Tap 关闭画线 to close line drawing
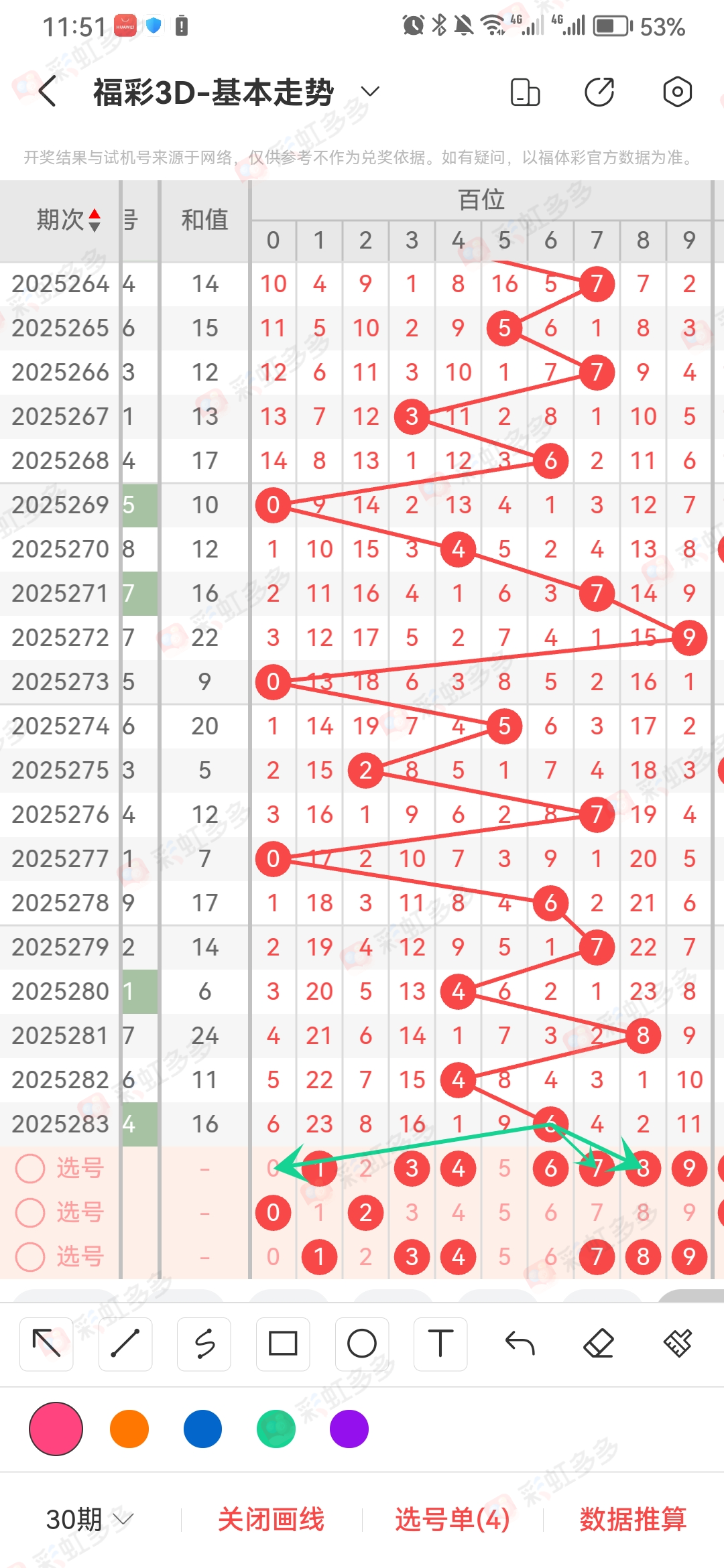This screenshot has width=724, height=1568. pyautogui.click(x=271, y=1519)
